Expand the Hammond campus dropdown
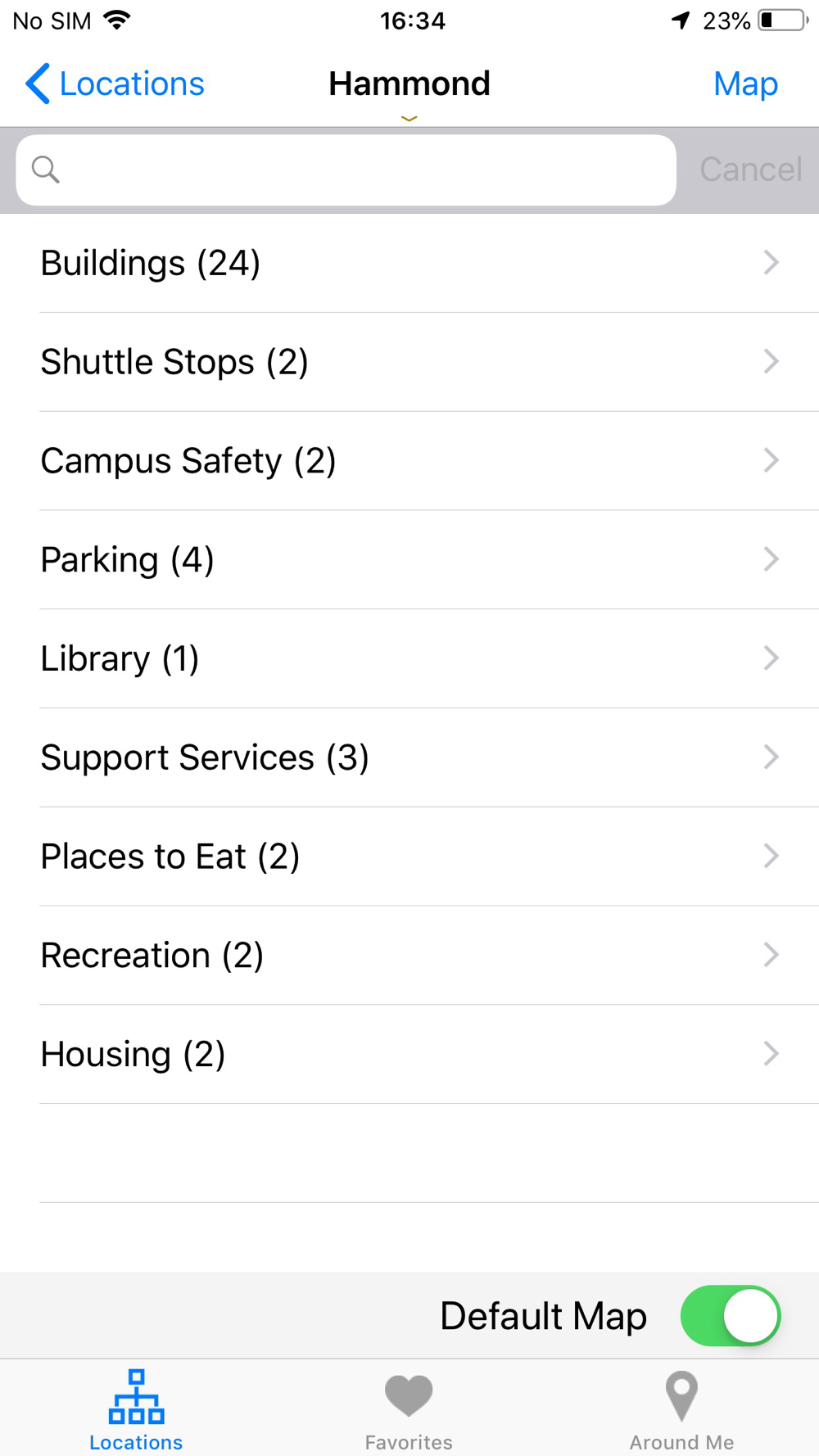The image size is (819, 1456). pos(409,90)
